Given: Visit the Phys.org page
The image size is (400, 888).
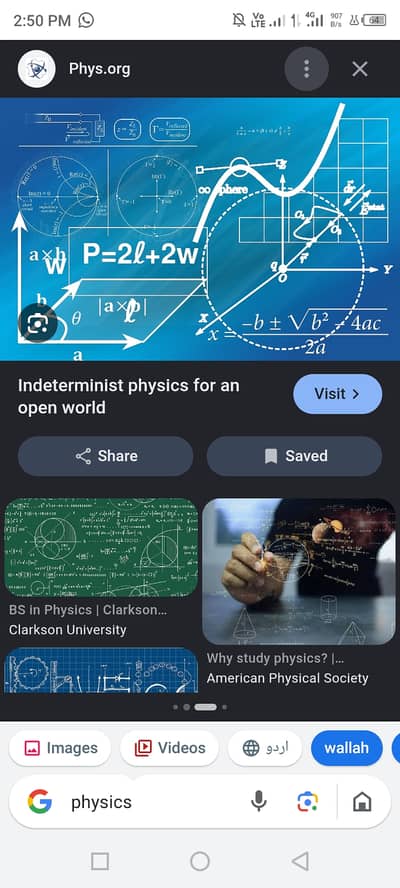Looking at the screenshot, I should click(338, 394).
